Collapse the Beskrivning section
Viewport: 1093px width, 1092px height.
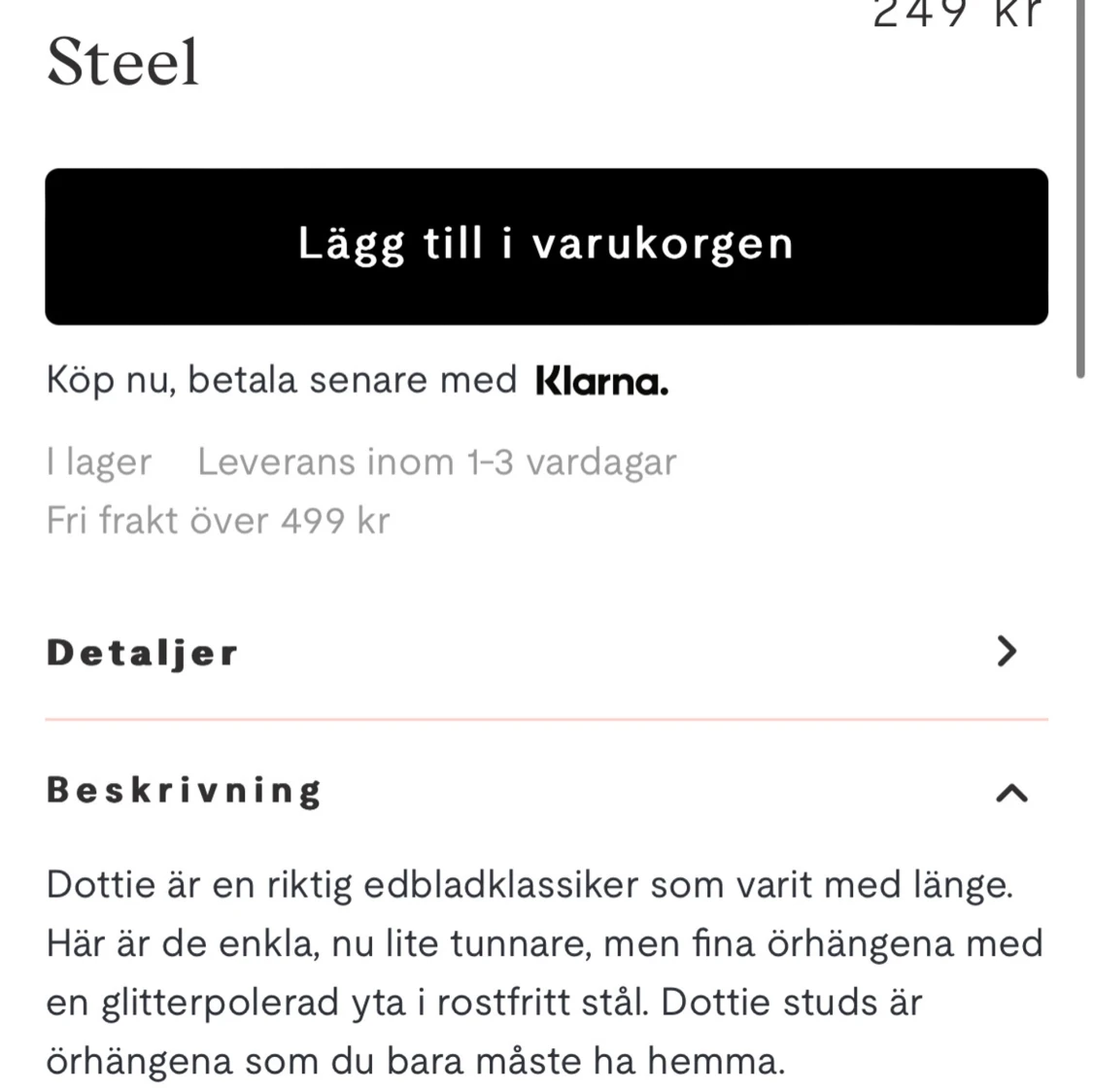1010,792
